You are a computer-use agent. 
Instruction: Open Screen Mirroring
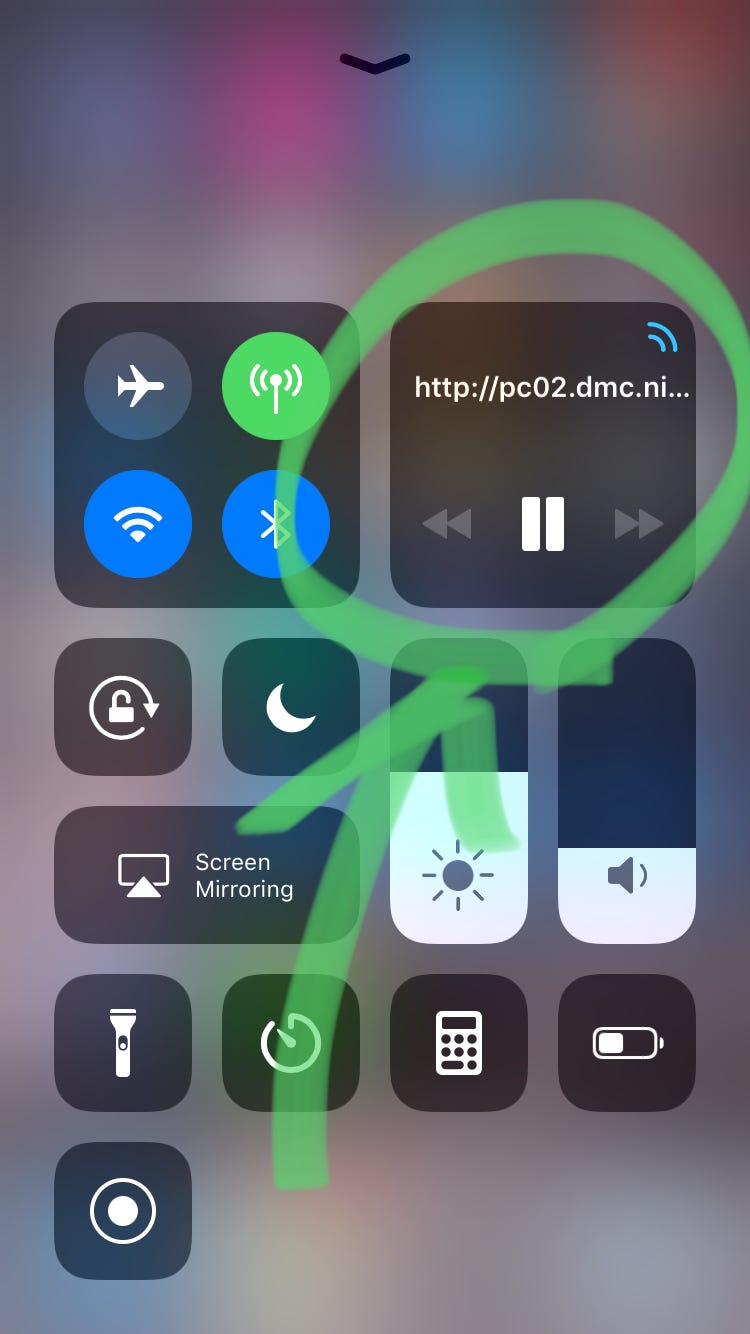point(207,875)
